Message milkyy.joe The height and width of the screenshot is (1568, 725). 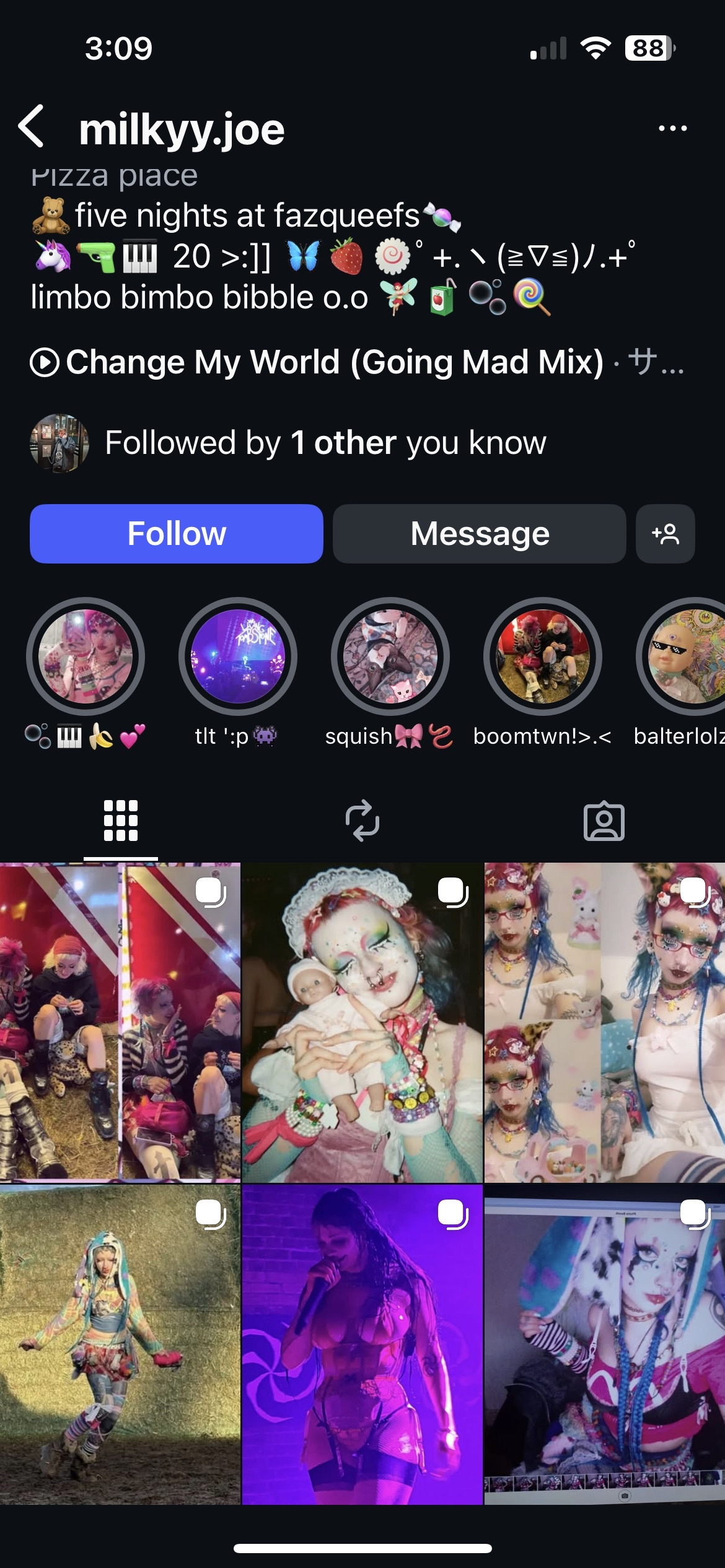479,534
